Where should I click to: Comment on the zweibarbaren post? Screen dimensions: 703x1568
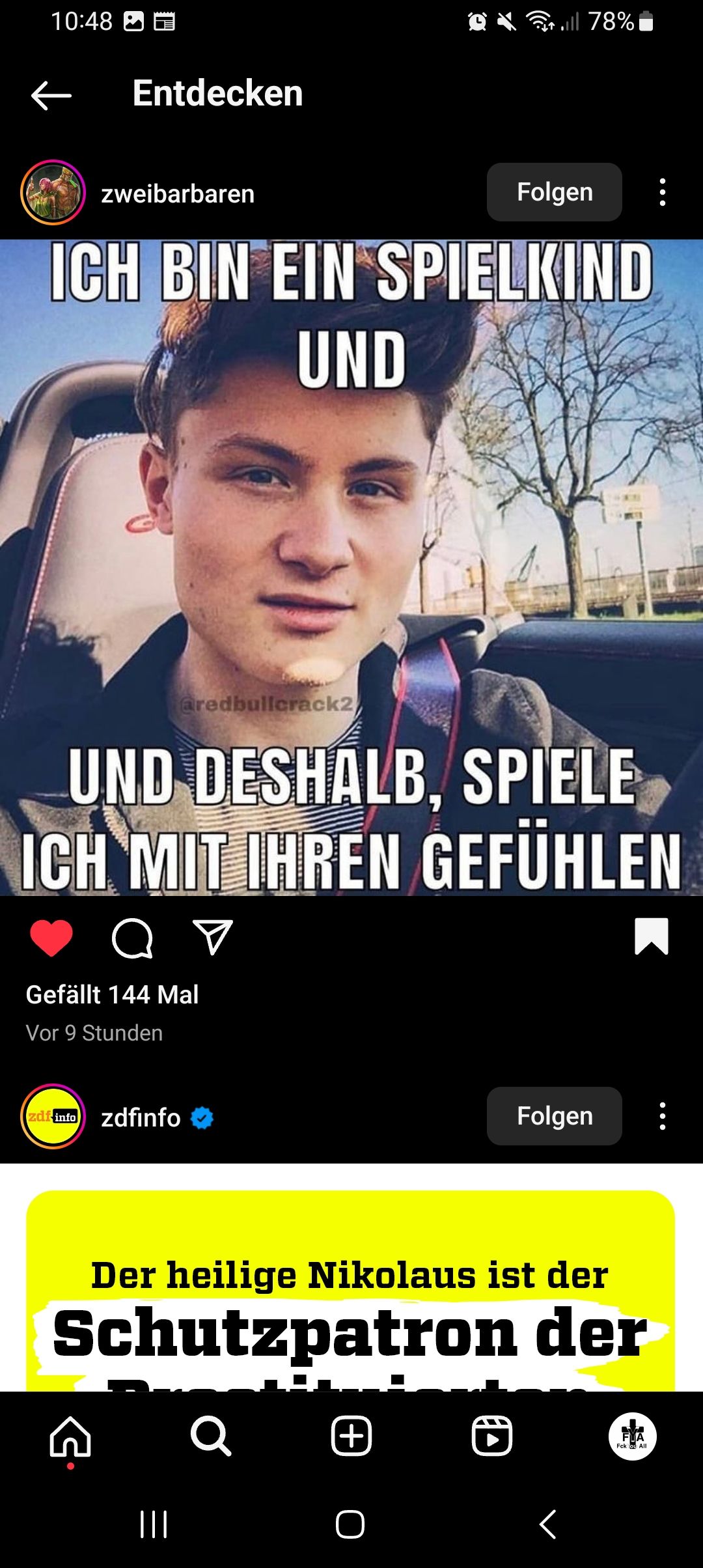click(132, 938)
